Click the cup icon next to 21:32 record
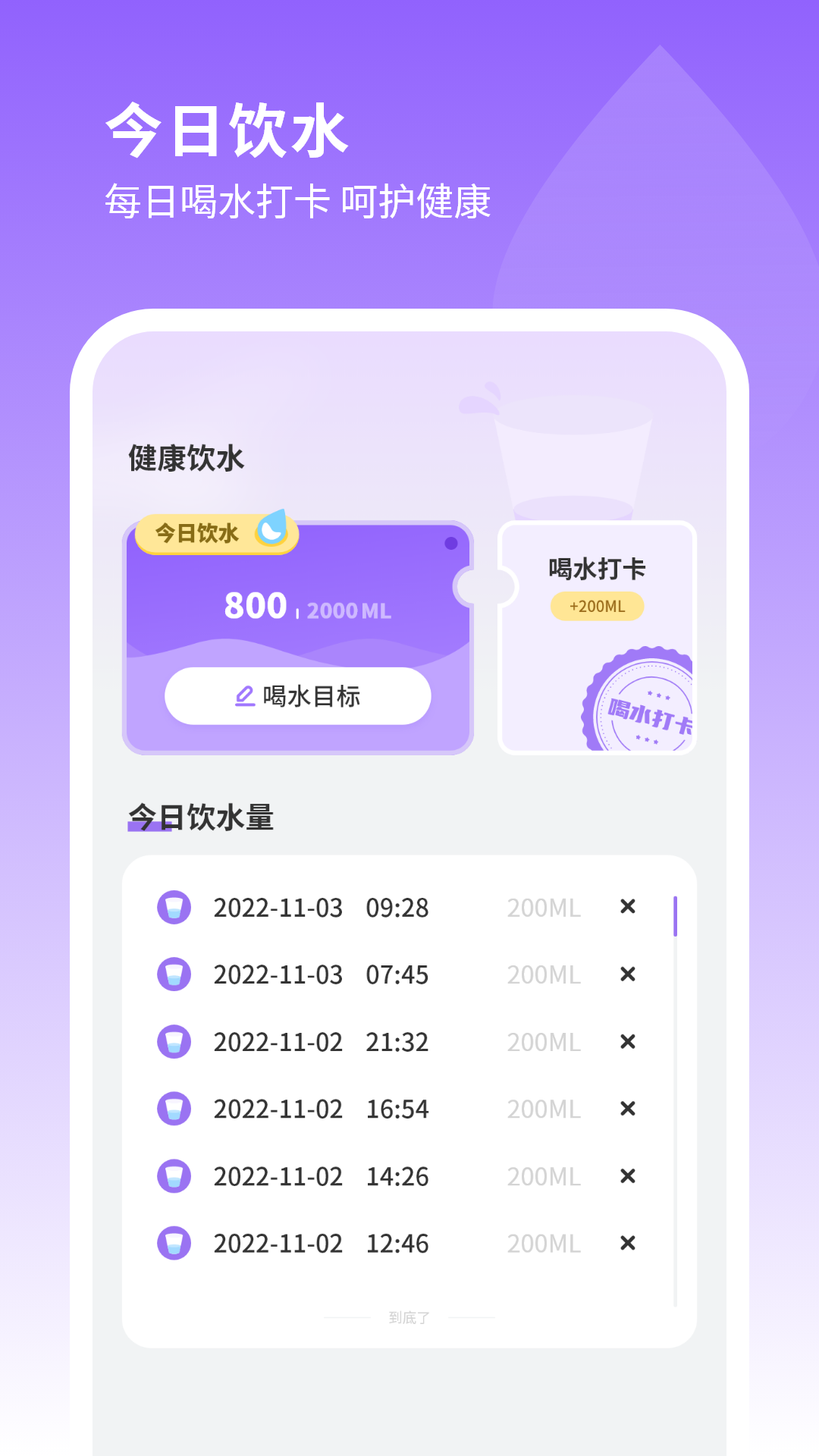Image resolution: width=819 pixels, height=1456 pixels. [x=174, y=1042]
